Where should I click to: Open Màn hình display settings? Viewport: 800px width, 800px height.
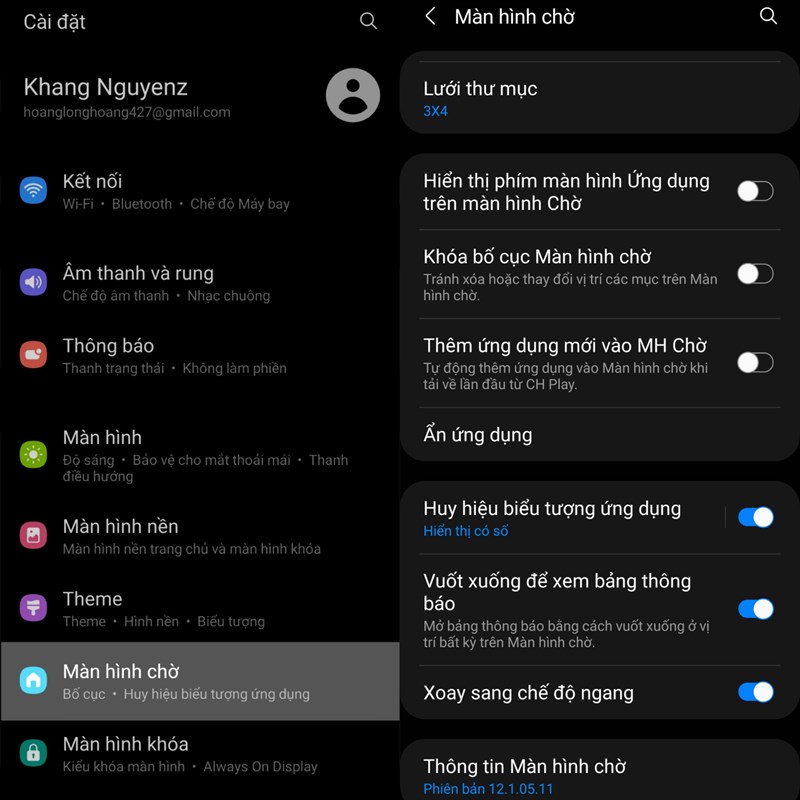point(200,455)
